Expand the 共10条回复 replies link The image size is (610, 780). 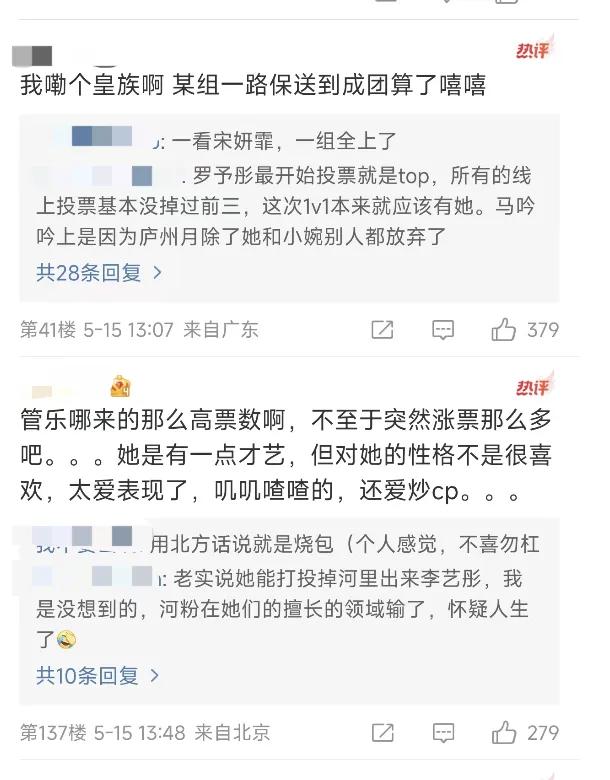pos(98,675)
